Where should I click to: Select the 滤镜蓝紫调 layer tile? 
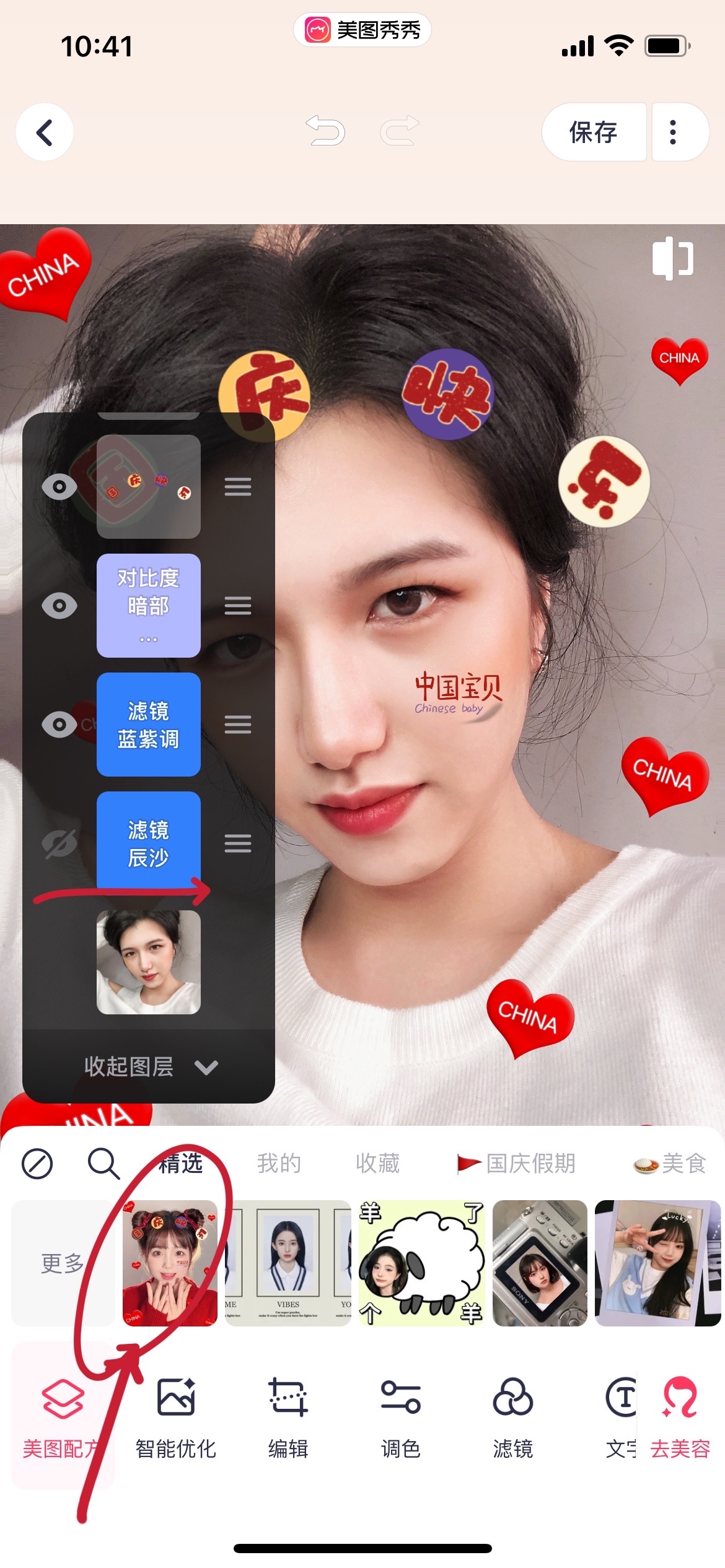[x=148, y=725]
